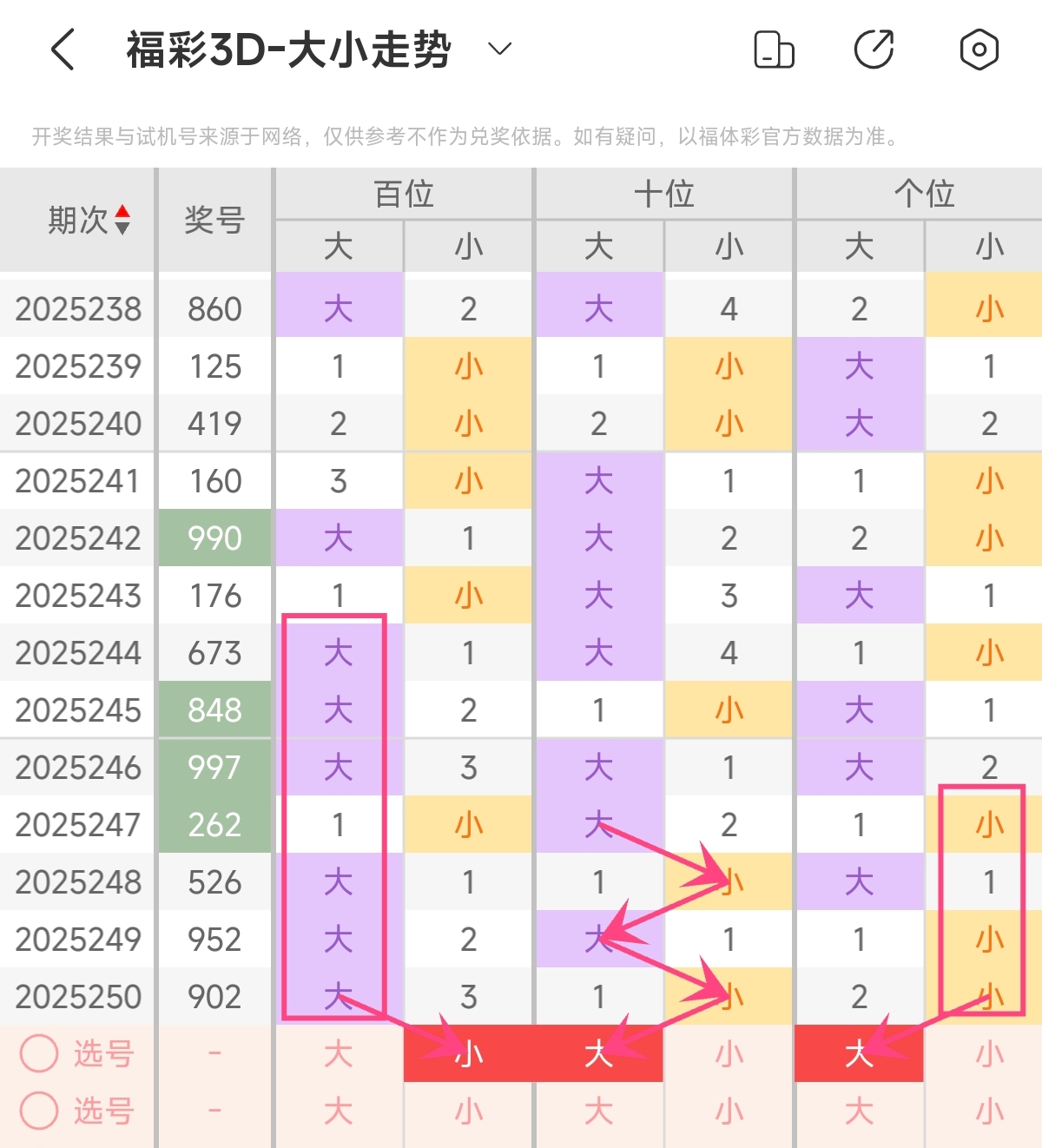Go back using the top-left arrow
The width and height of the screenshot is (1042, 1148).
[x=63, y=49]
